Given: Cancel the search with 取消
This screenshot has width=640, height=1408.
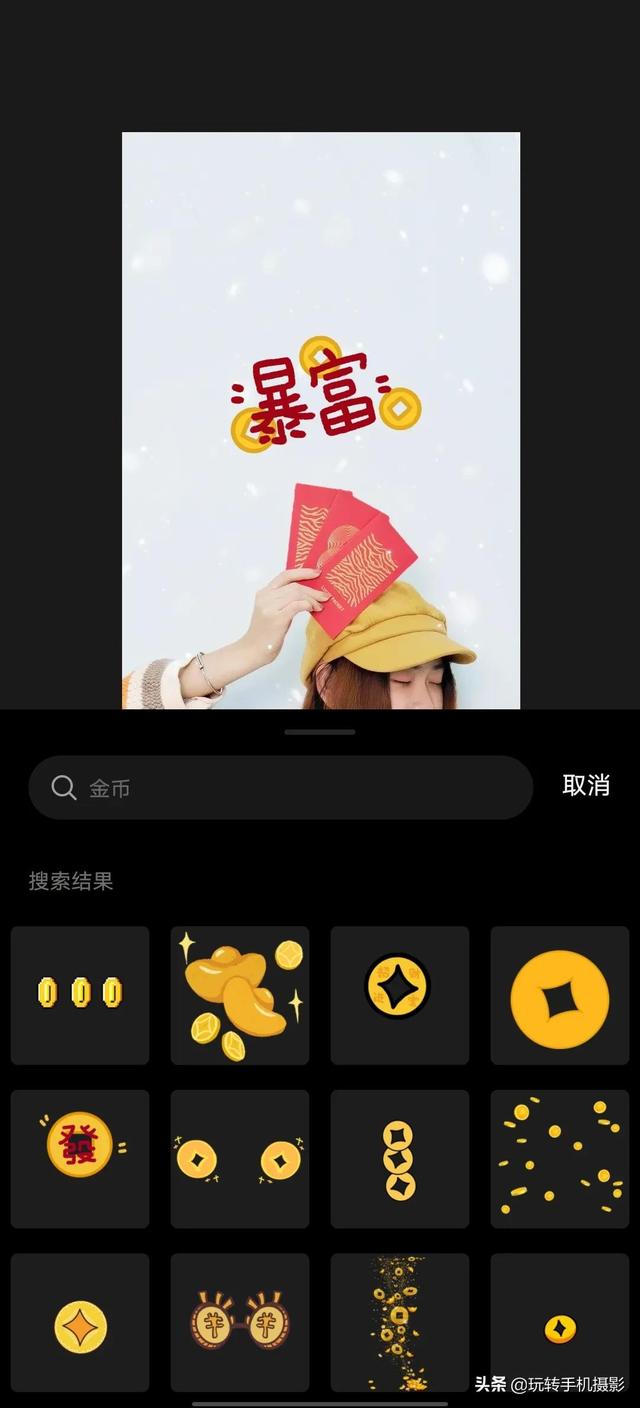Looking at the screenshot, I should point(586,786).
